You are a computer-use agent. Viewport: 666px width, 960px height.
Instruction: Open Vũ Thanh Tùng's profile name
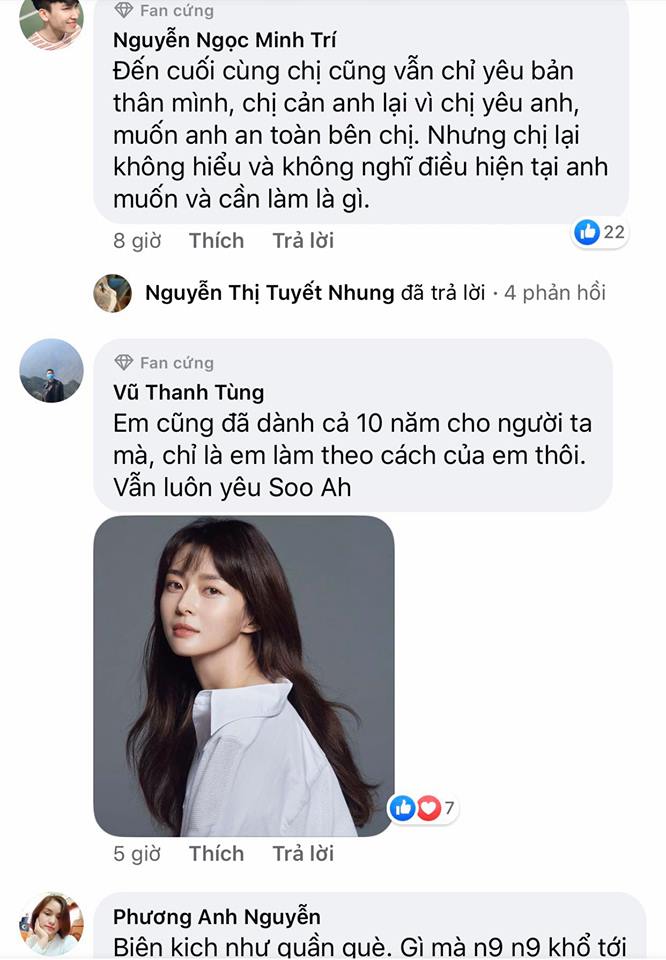(188, 393)
